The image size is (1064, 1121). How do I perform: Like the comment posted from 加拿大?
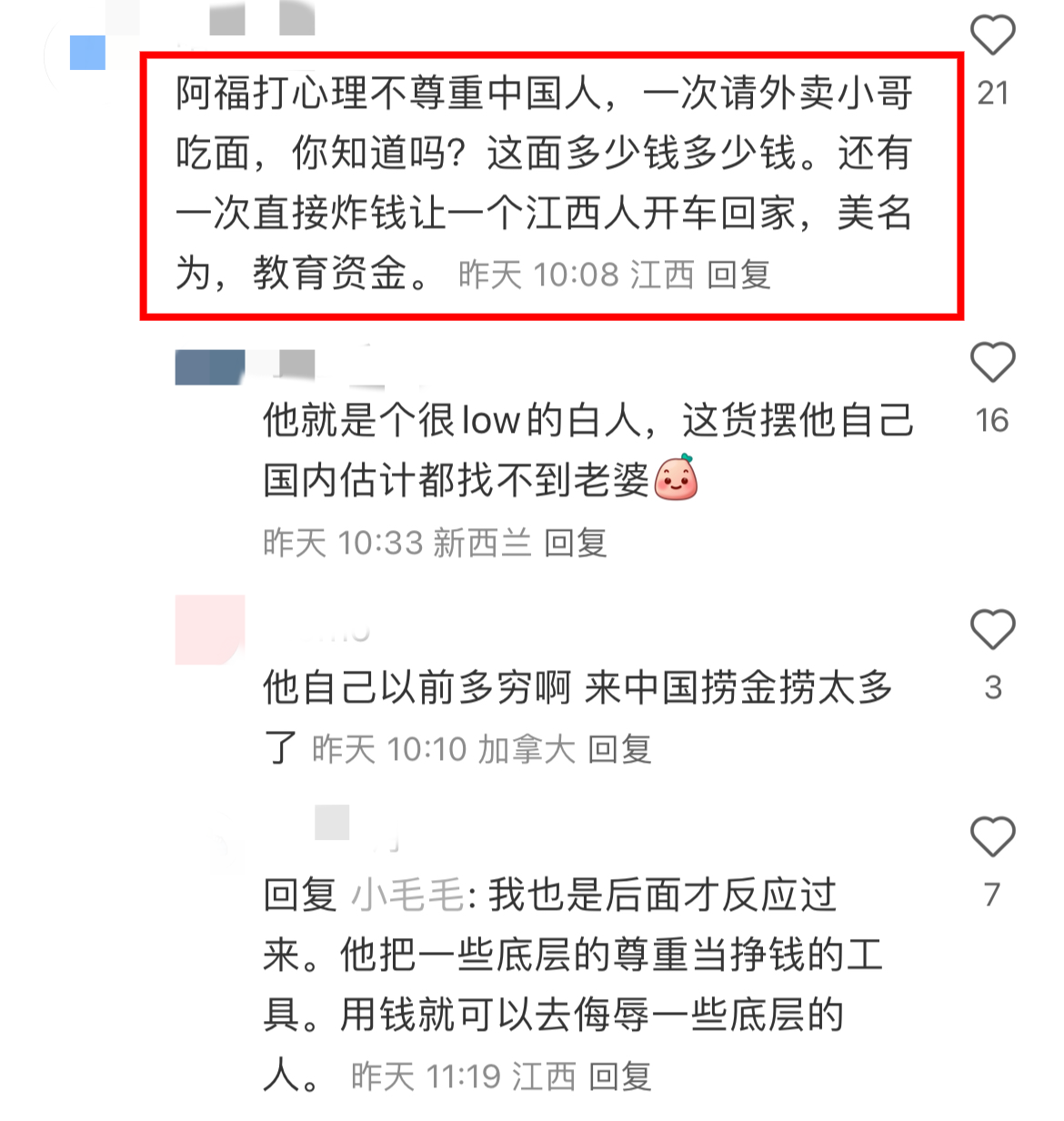point(992,629)
